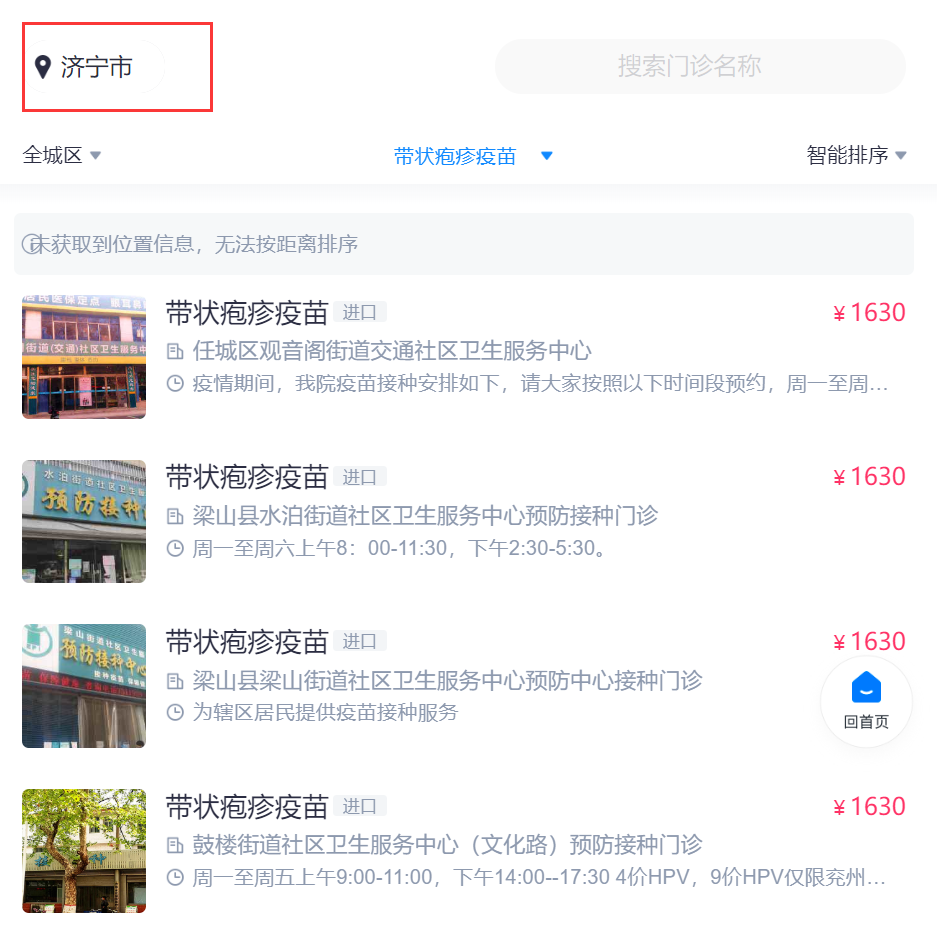Expand the 智能排序 sorting options
Screen dimensions: 937x936
[x=856, y=156]
